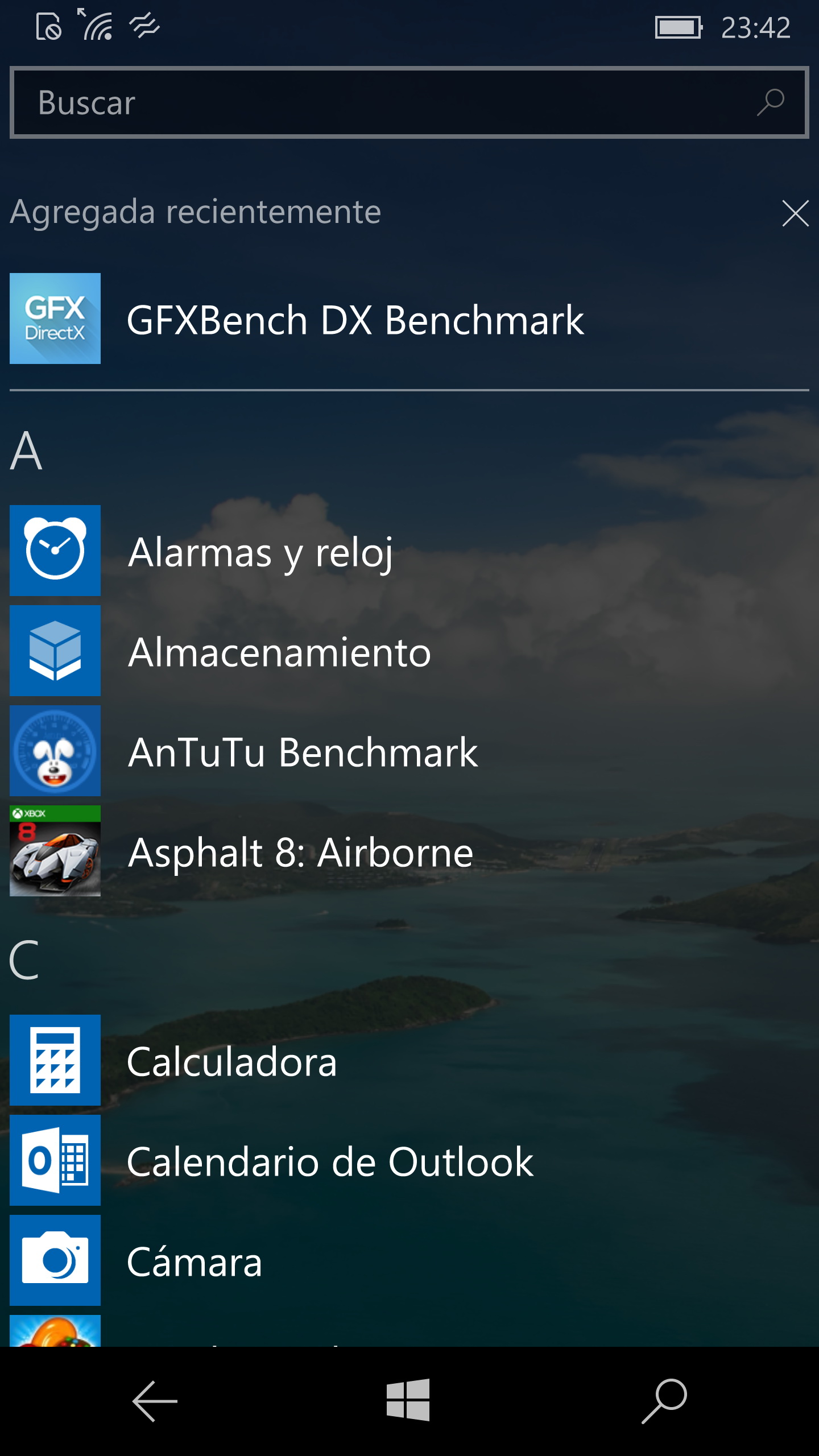Launch AnTuTu Benchmark
The height and width of the screenshot is (1456, 819).
pyautogui.click(x=409, y=751)
